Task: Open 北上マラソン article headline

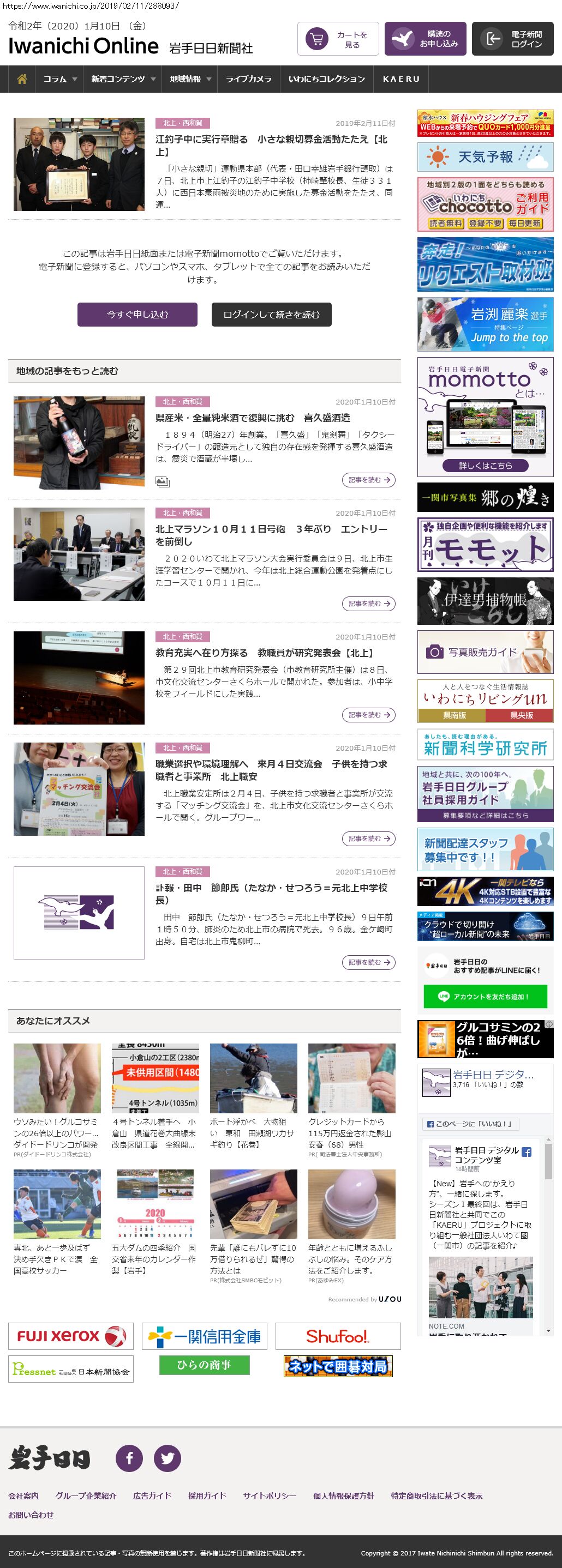Action: (271, 535)
